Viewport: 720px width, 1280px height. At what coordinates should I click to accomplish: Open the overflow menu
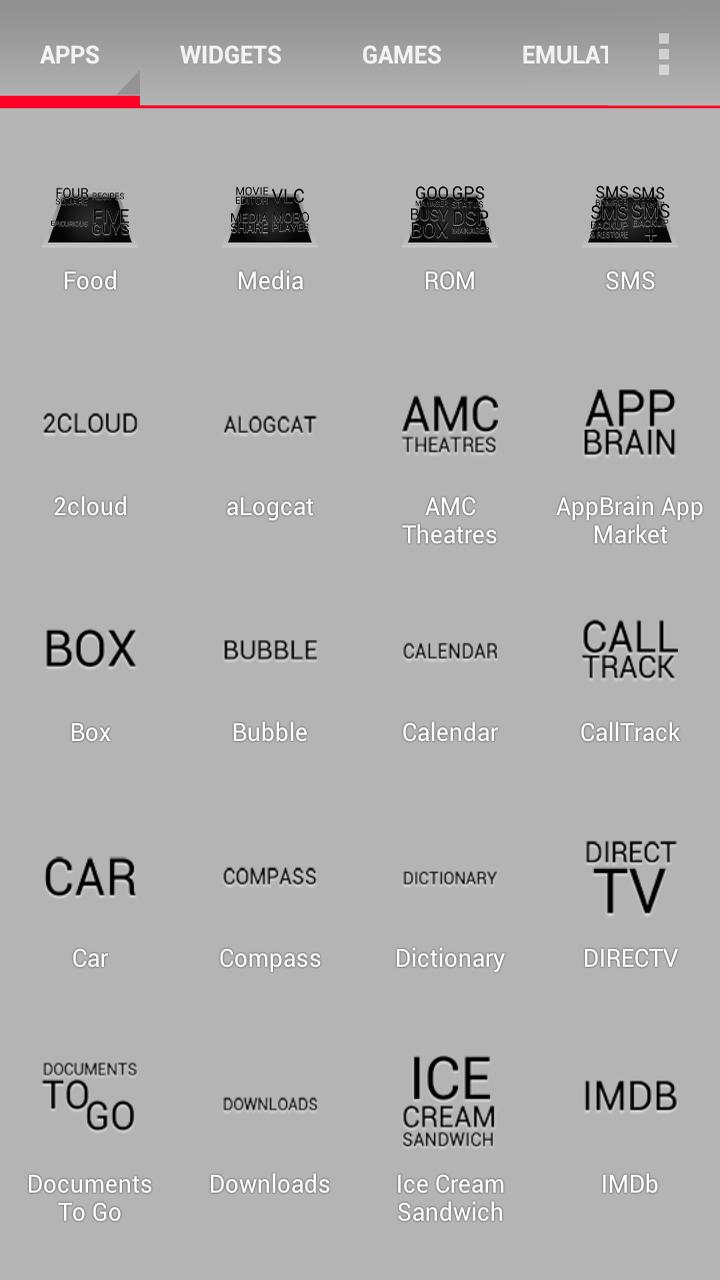tap(664, 54)
